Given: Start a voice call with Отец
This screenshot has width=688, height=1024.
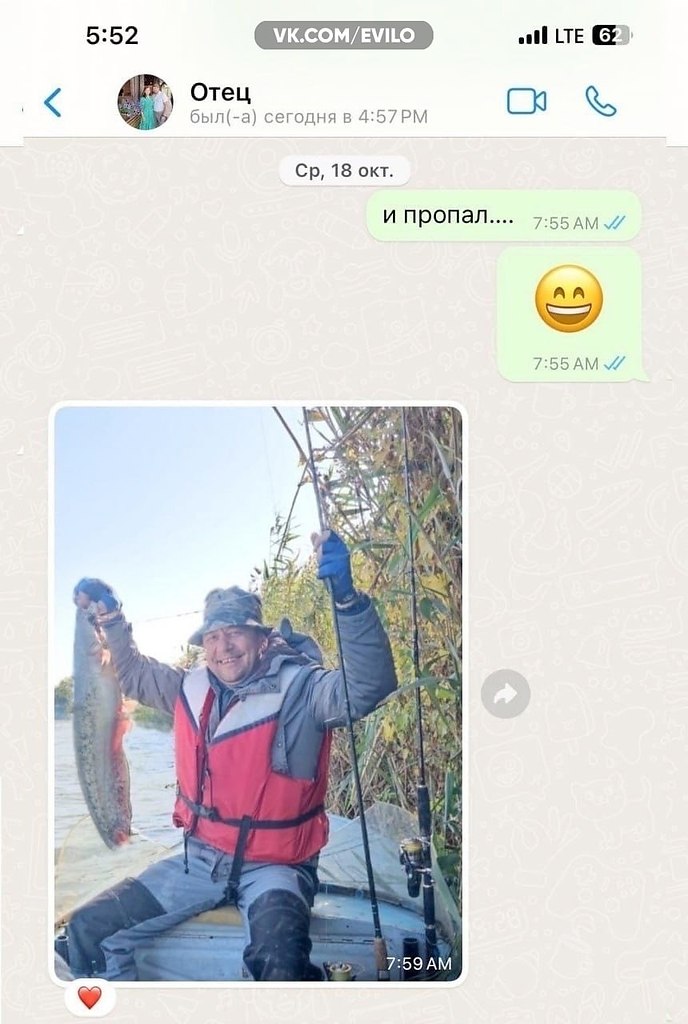Looking at the screenshot, I should [600, 101].
